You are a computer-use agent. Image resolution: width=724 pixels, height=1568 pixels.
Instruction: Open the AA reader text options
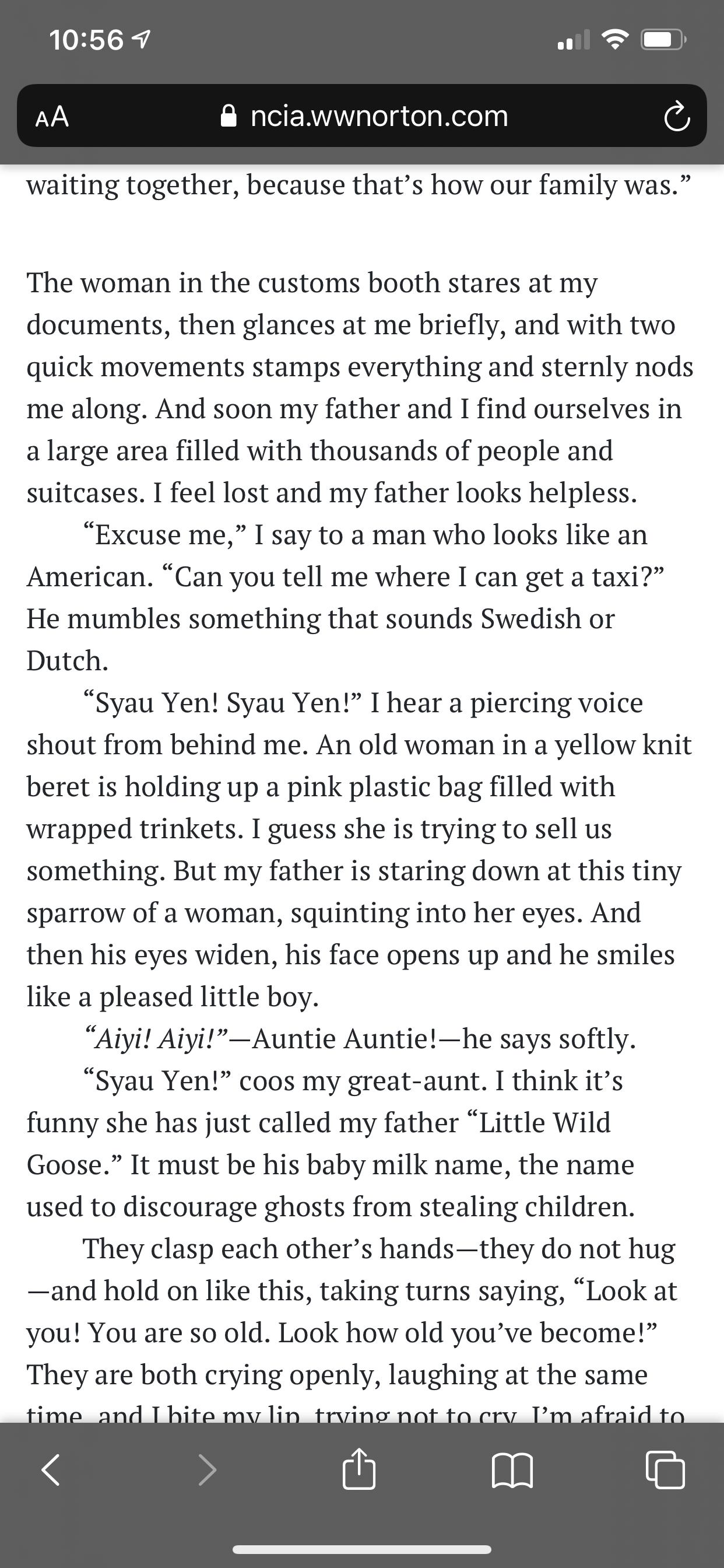52,116
